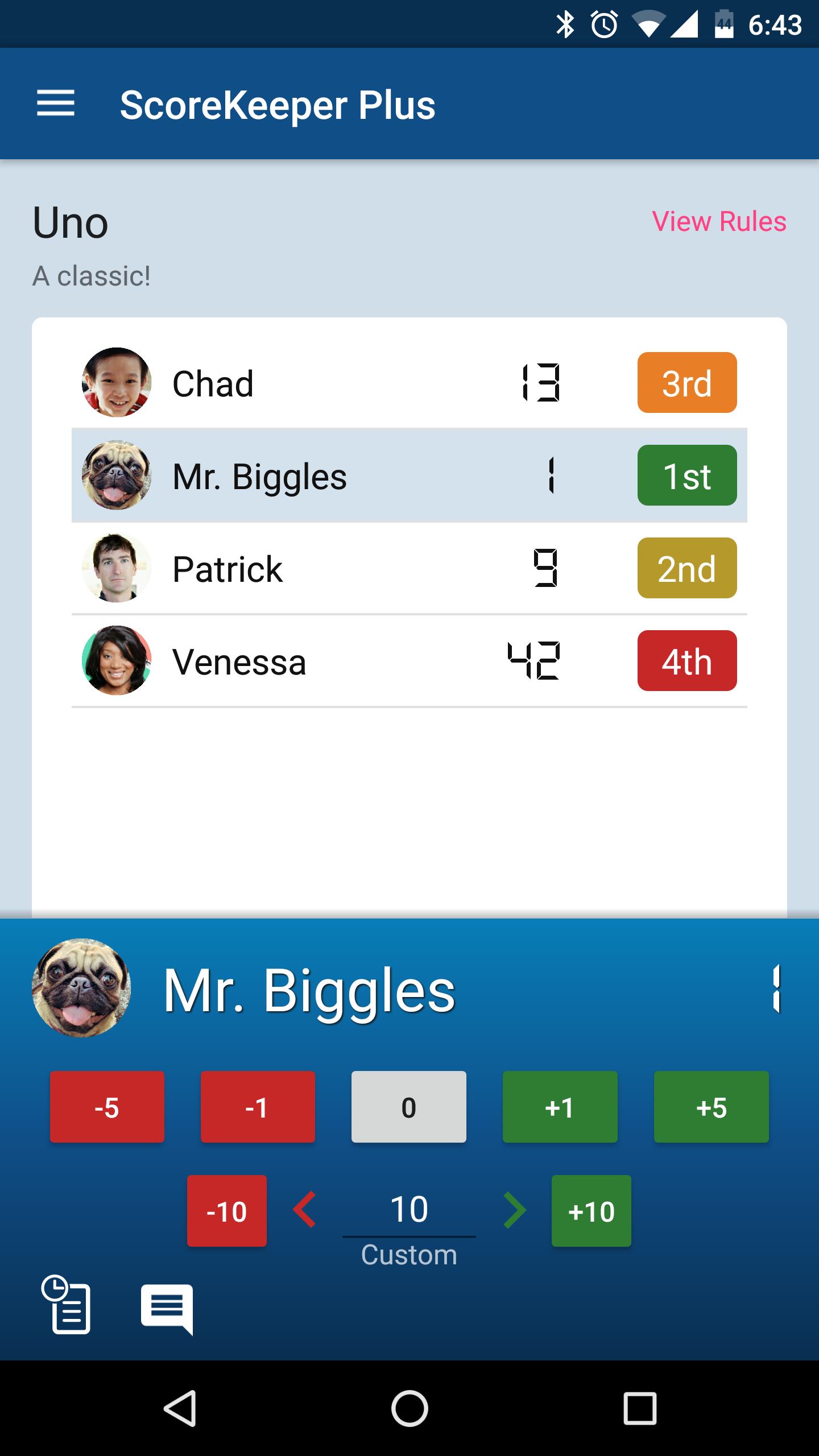
Task: Subtract custom amount with -10 button
Action: 226,1211
